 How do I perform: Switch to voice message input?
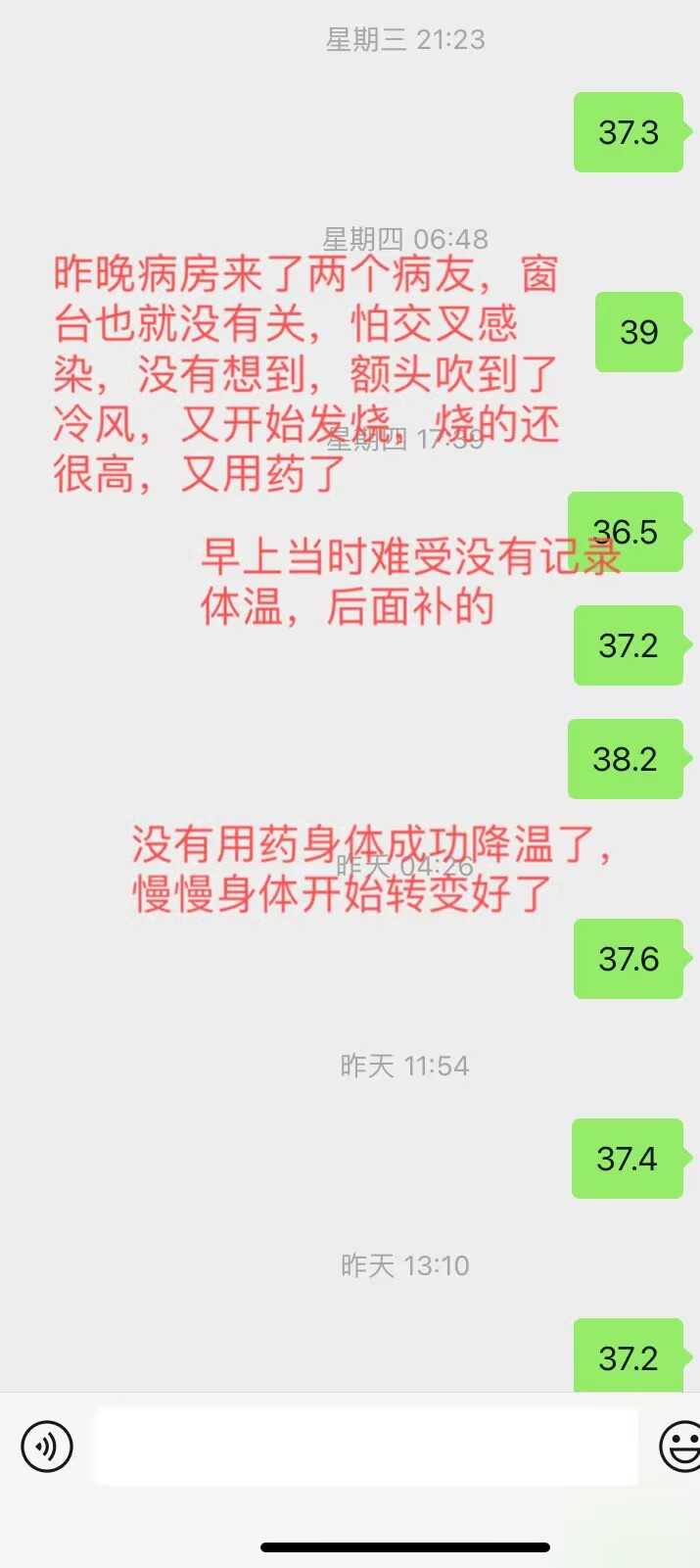click(x=47, y=1446)
